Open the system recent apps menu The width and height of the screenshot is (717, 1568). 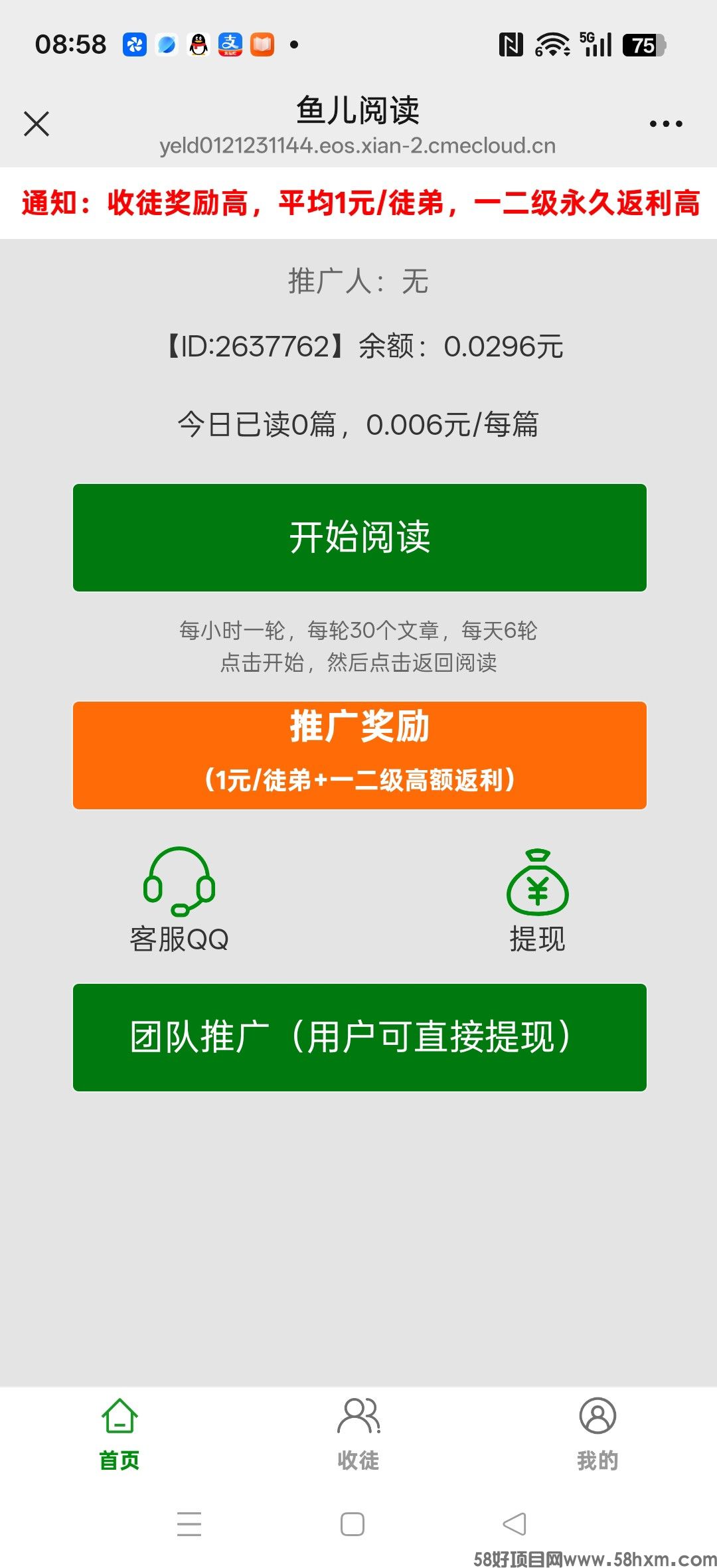(x=189, y=1524)
